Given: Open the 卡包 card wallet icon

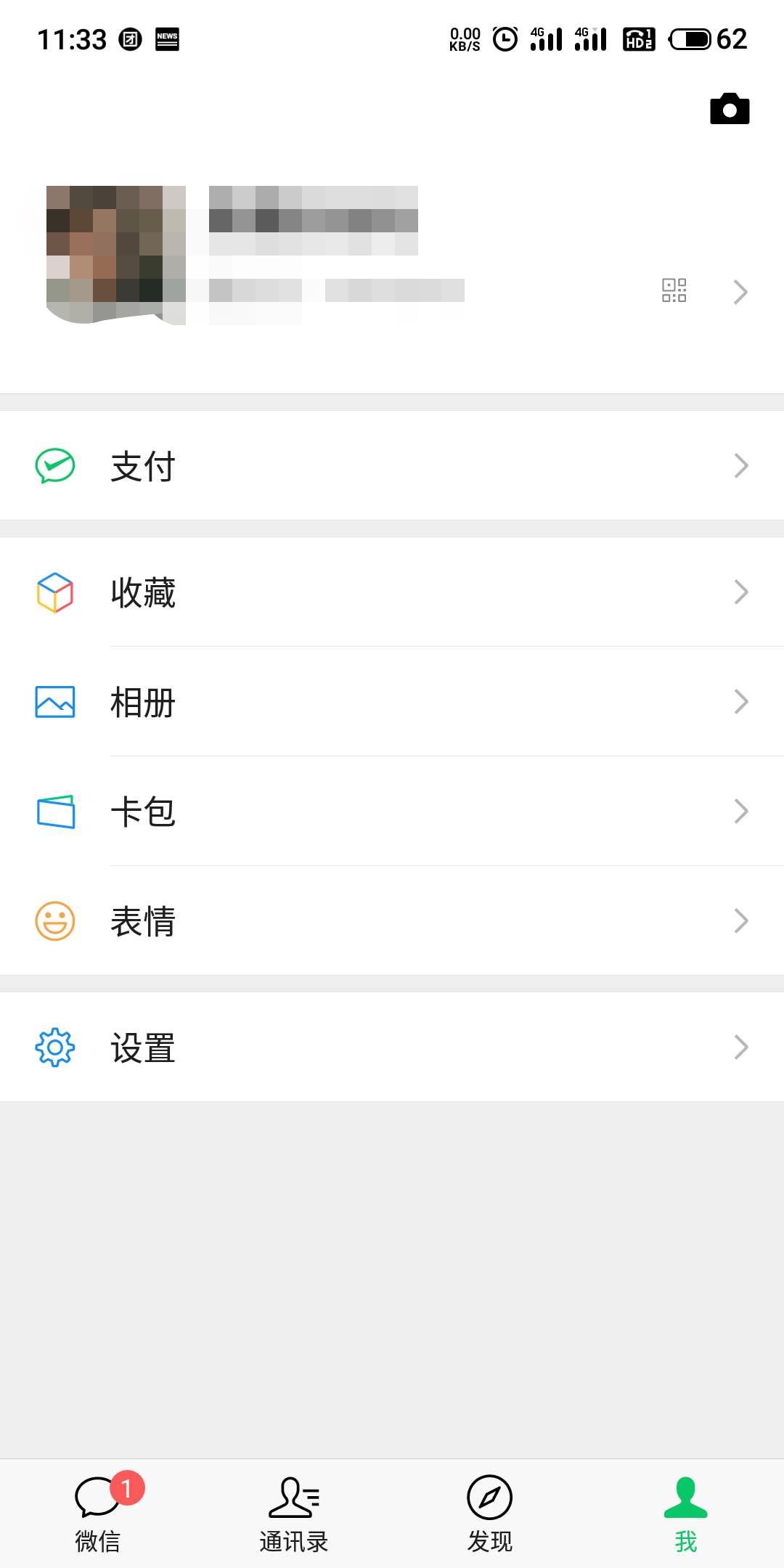Looking at the screenshot, I should [55, 812].
